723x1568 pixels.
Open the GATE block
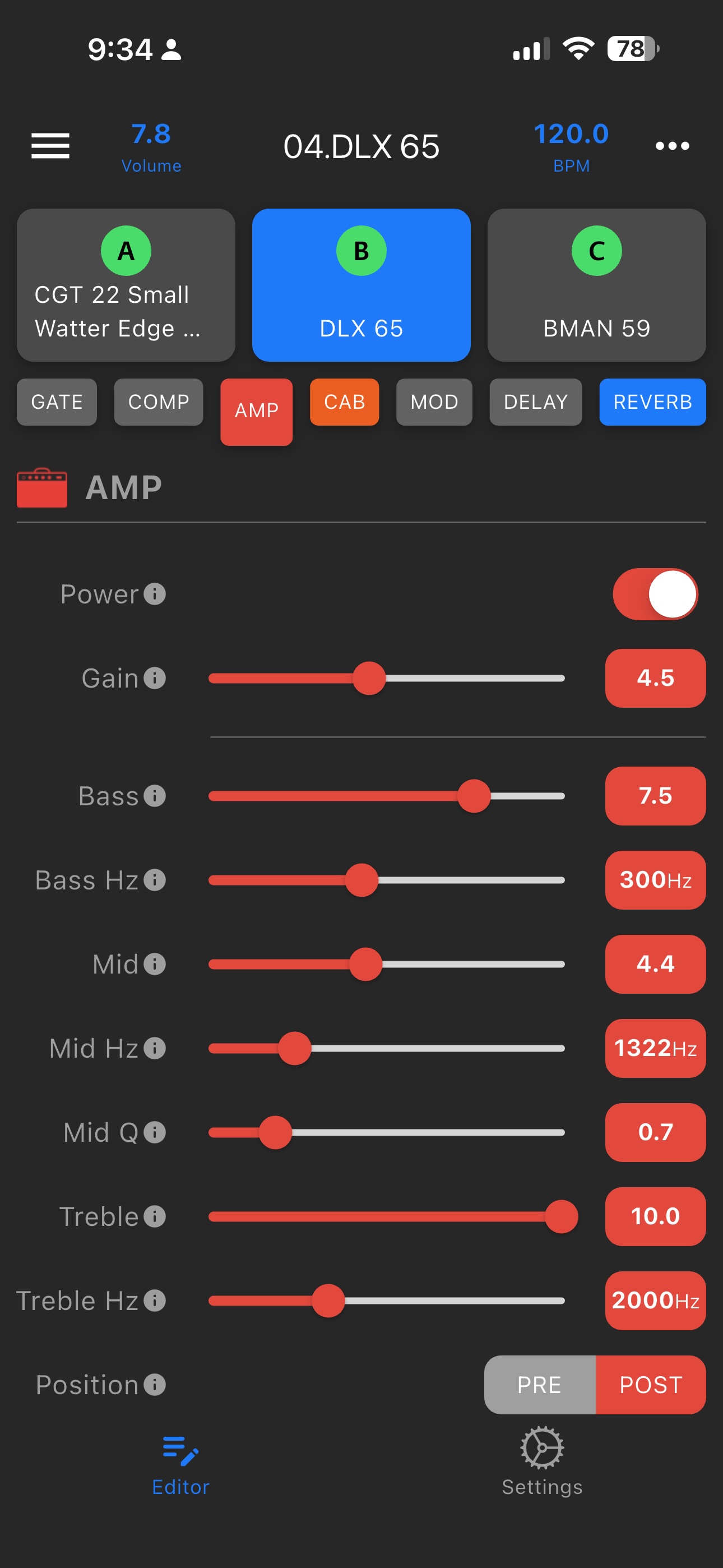[57, 402]
